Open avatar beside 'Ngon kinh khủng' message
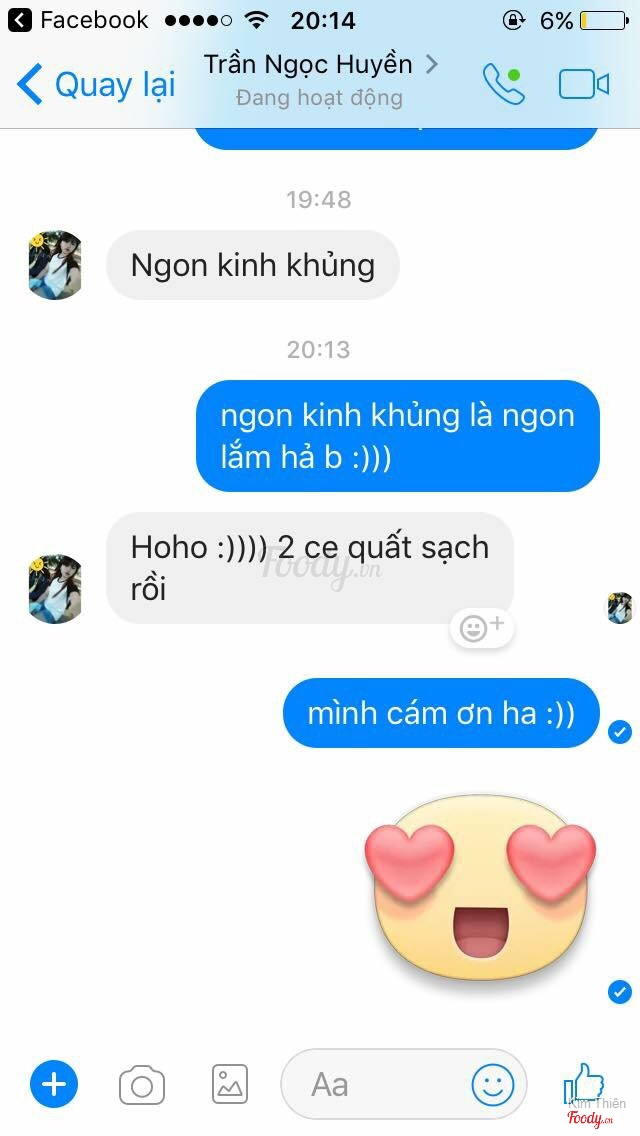 point(55,265)
